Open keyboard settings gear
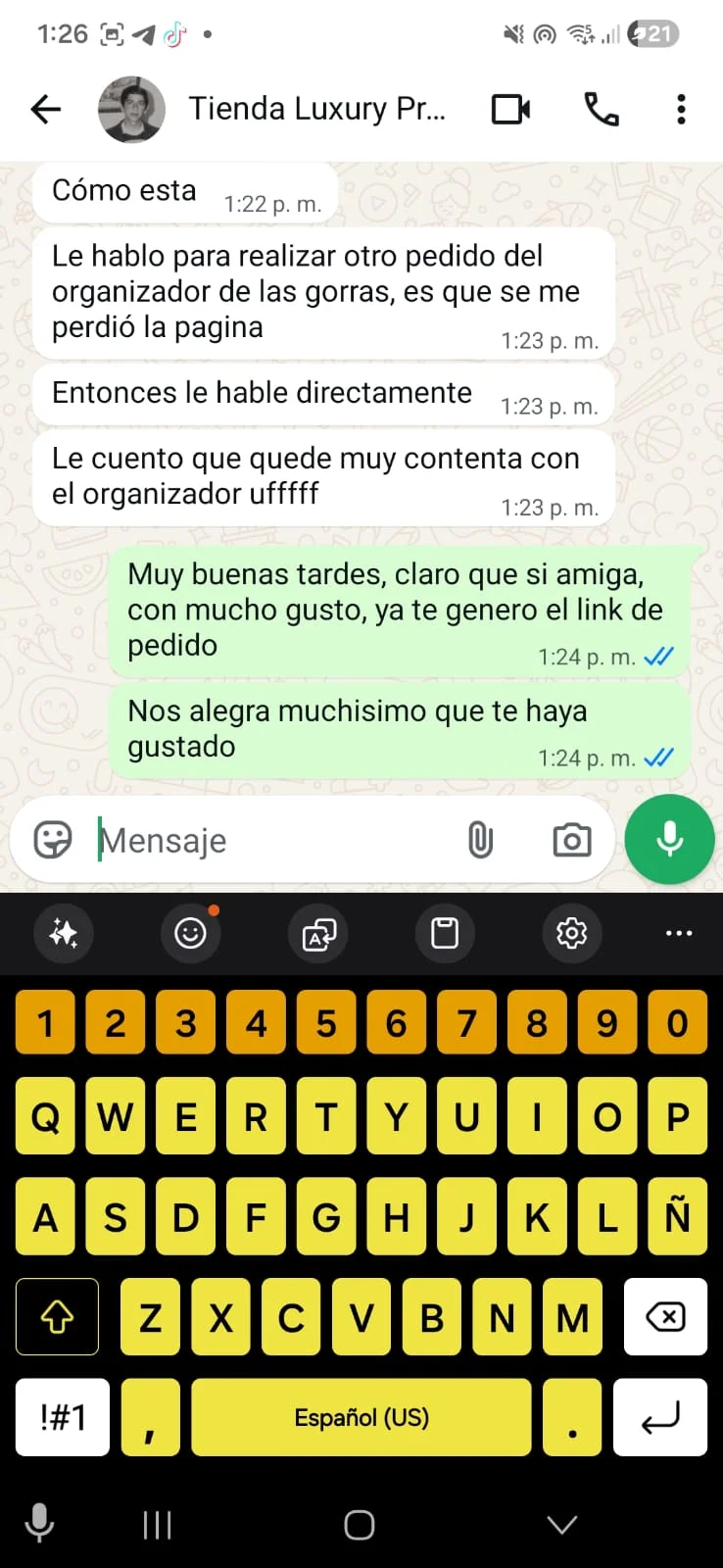The width and height of the screenshot is (723, 1568). click(x=571, y=933)
